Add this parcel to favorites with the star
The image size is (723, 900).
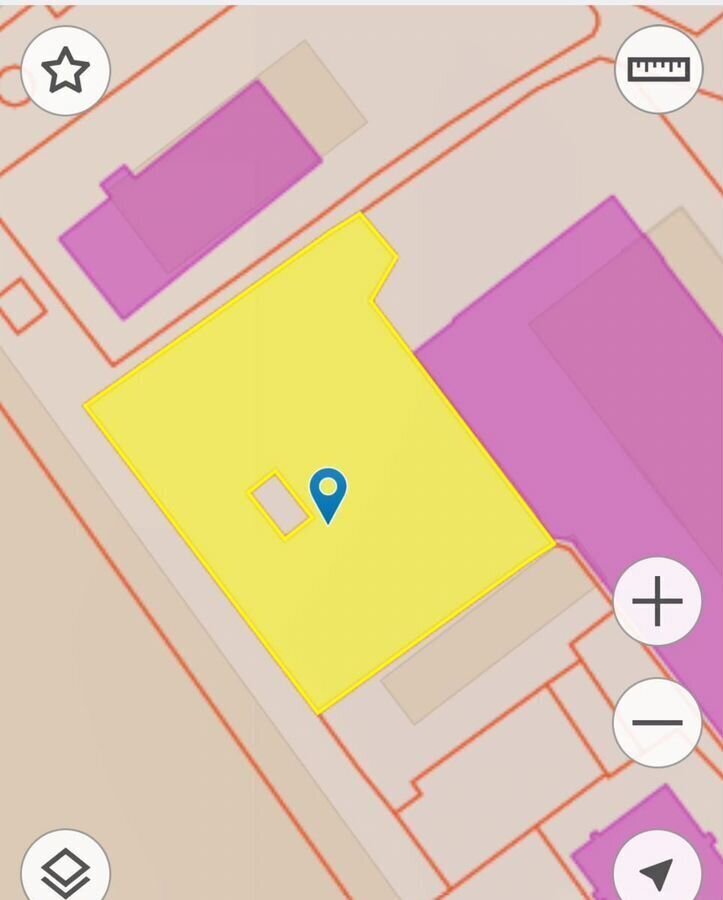click(x=66, y=71)
